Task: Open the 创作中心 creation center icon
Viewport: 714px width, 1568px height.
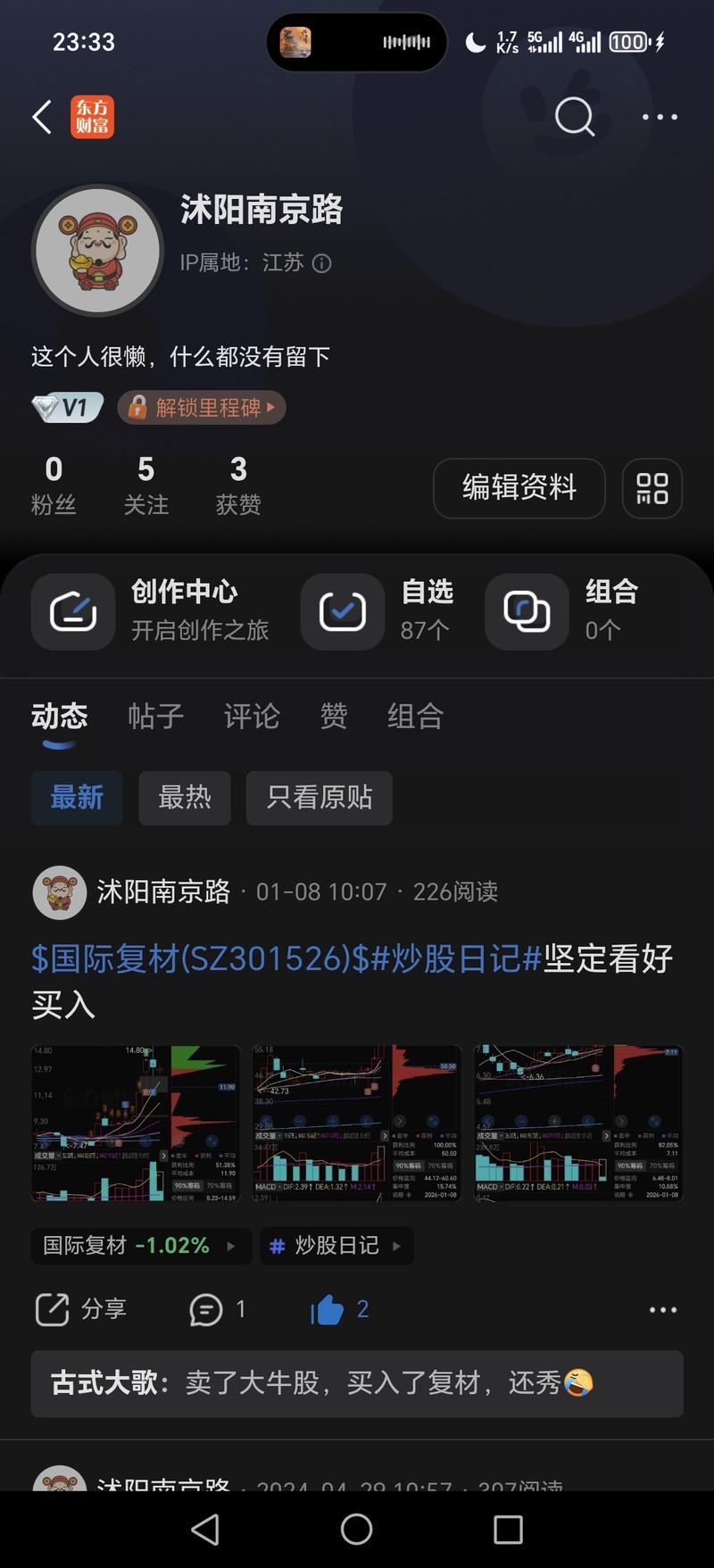Action: 72,612
